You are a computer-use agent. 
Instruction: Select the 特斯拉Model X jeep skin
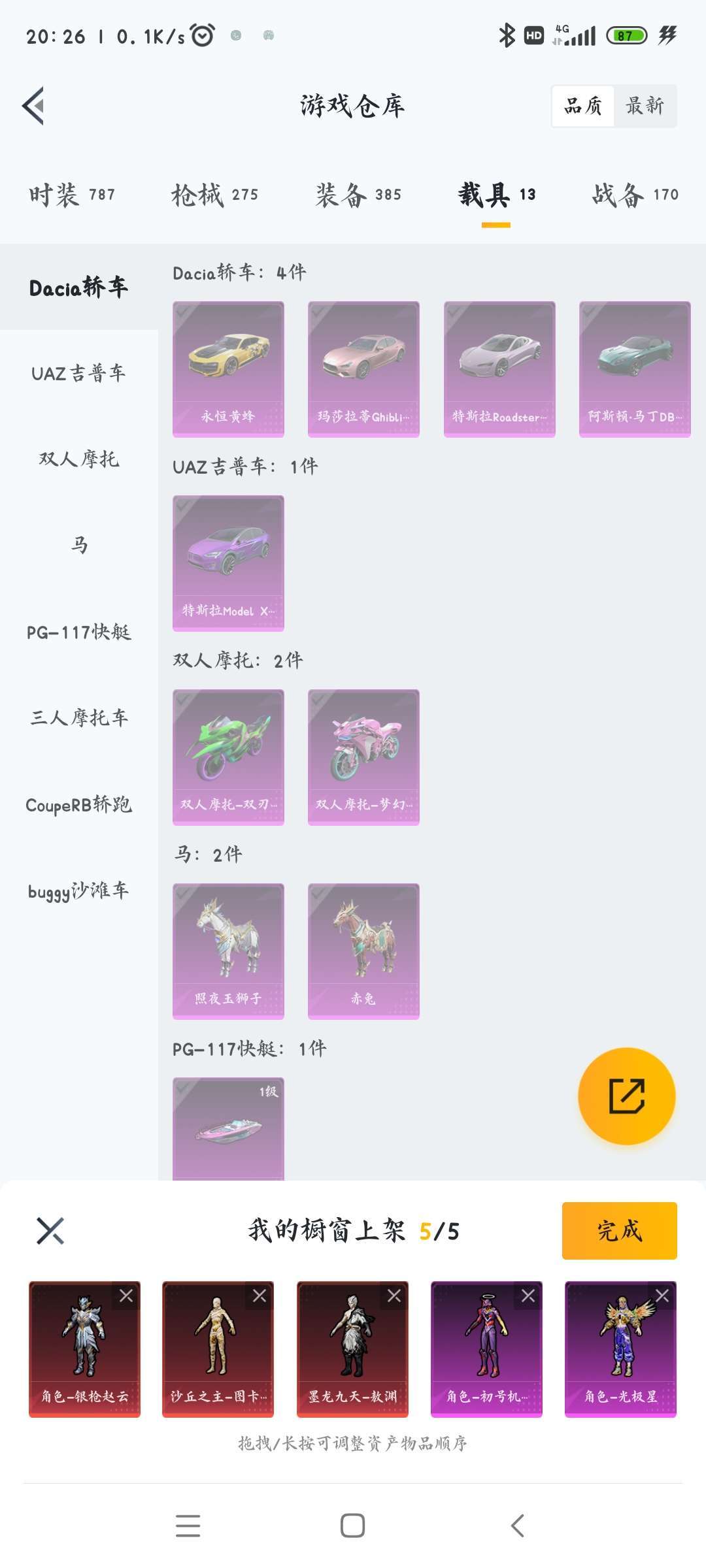point(228,563)
